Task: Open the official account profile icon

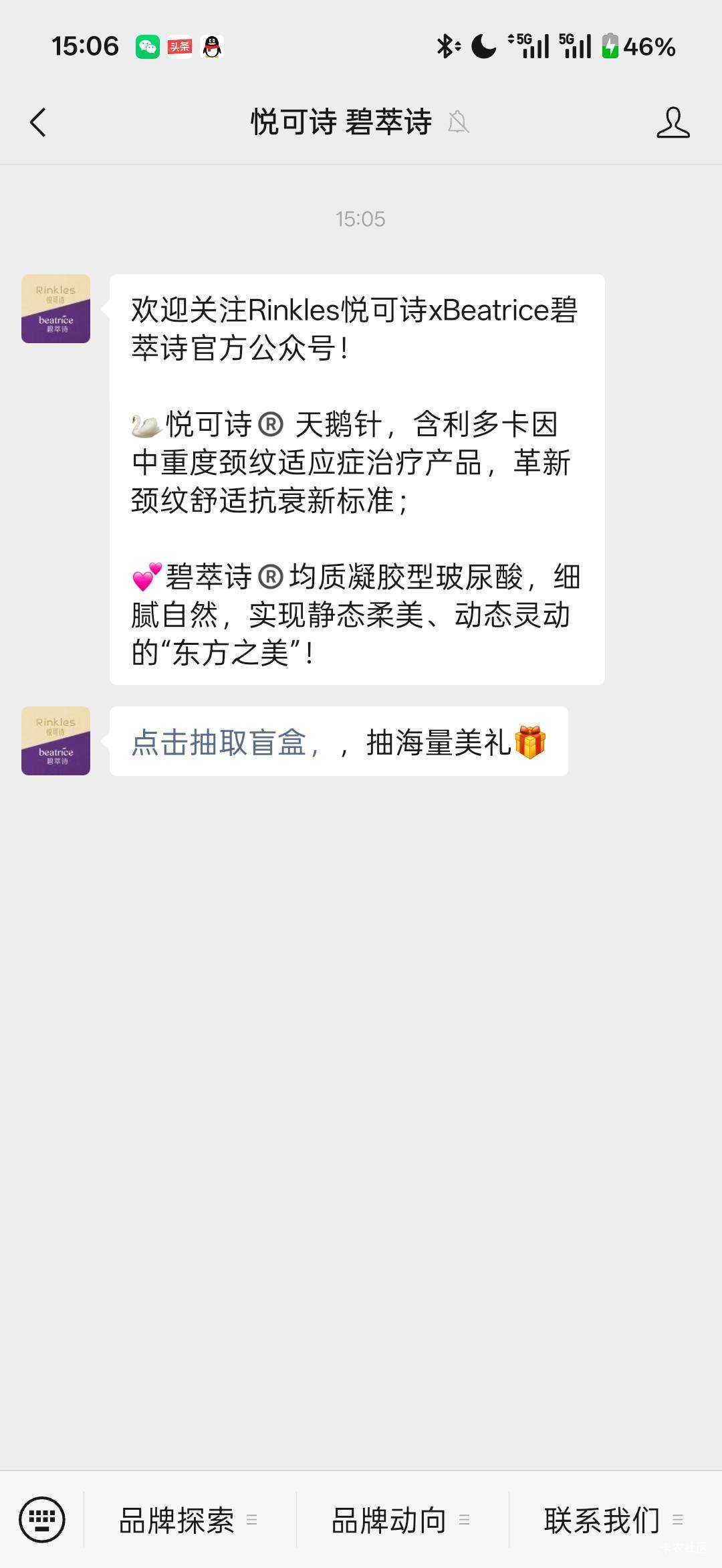Action: point(673,122)
